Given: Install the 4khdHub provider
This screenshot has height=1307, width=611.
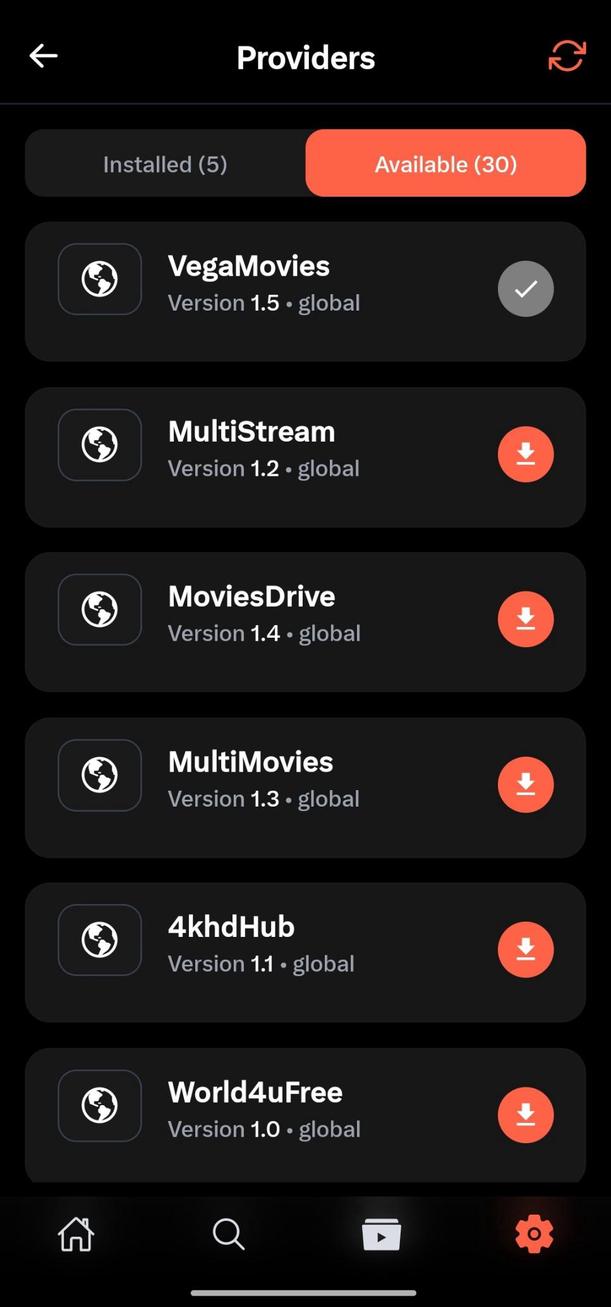Looking at the screenshot, I should (526, 950).
